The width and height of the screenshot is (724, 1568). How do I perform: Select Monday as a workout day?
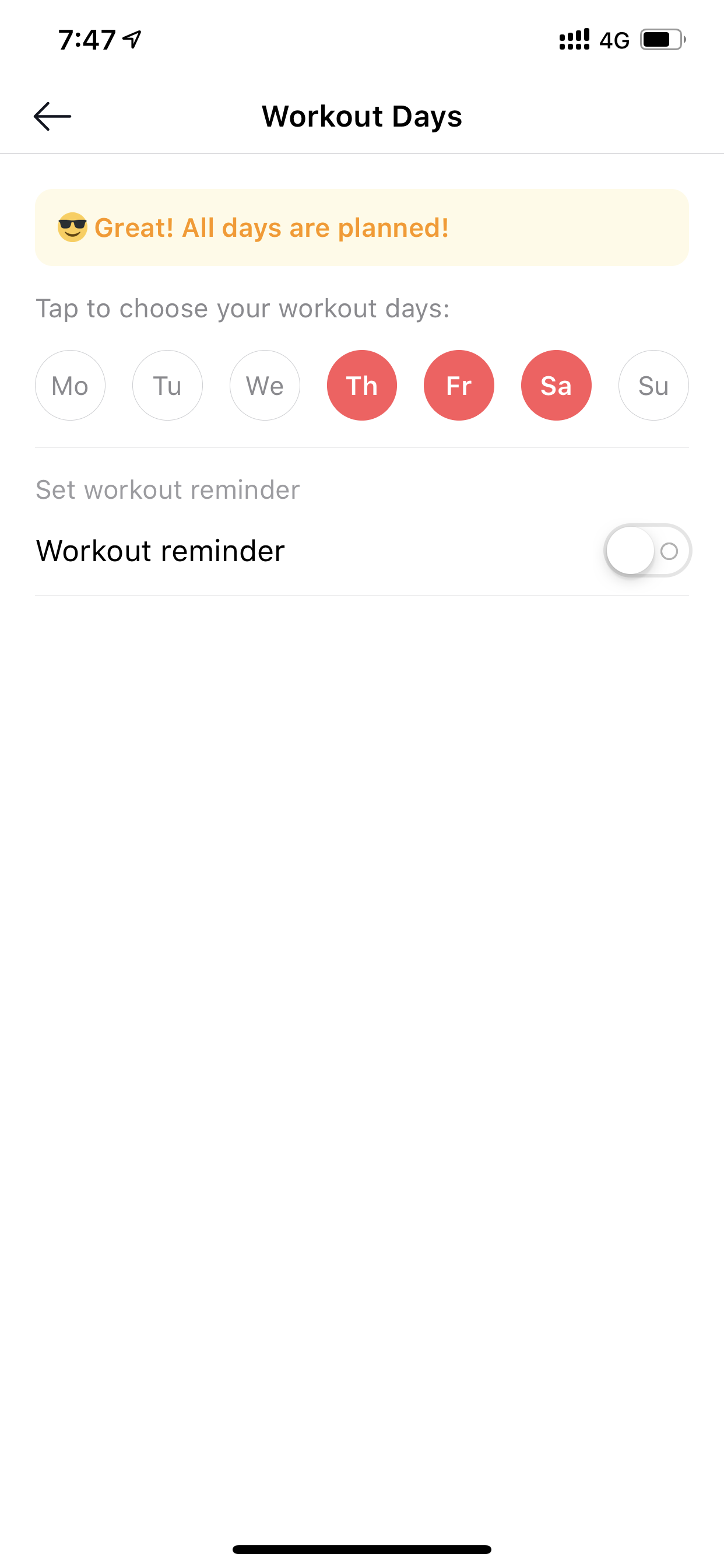point(70,386)
